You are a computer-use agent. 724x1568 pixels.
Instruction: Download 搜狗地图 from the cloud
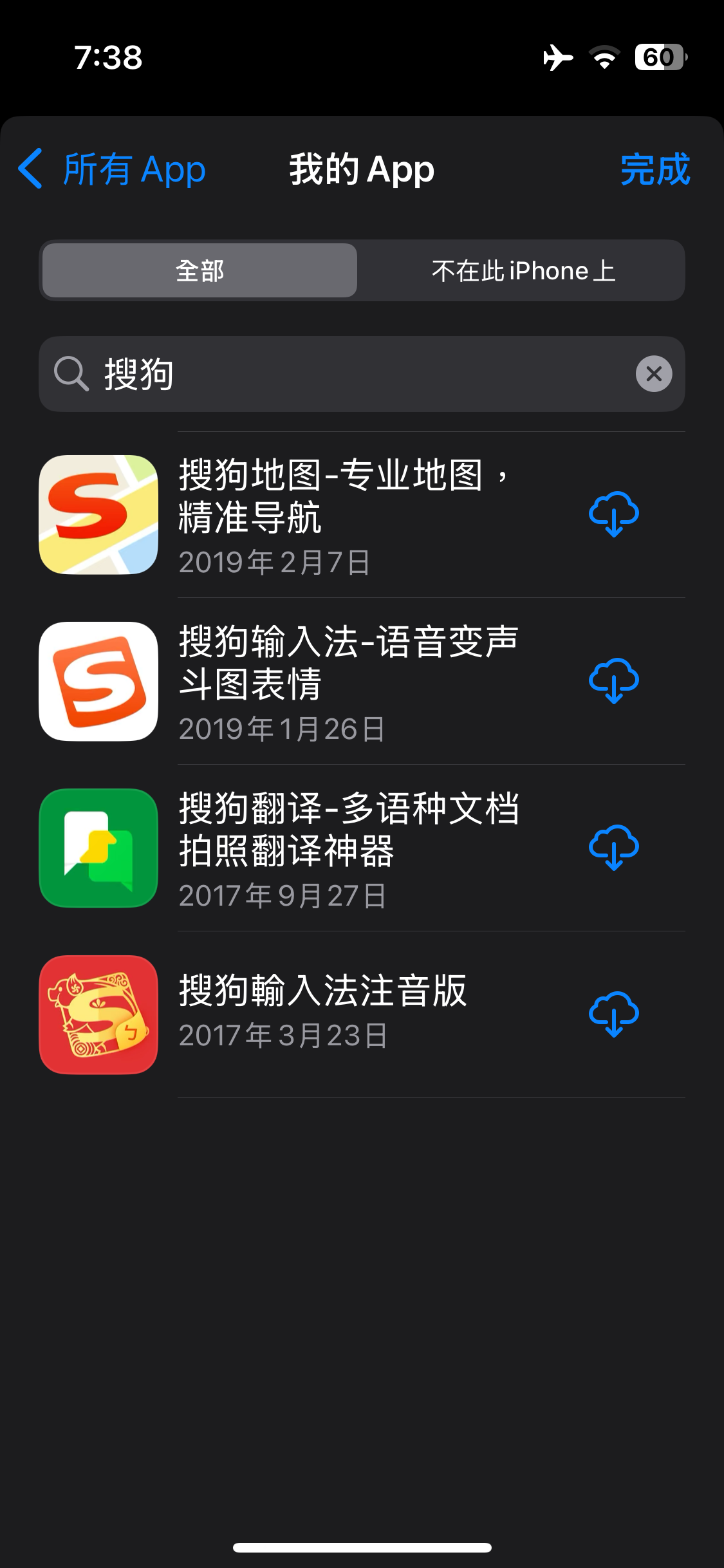click(x=614, y=514)
